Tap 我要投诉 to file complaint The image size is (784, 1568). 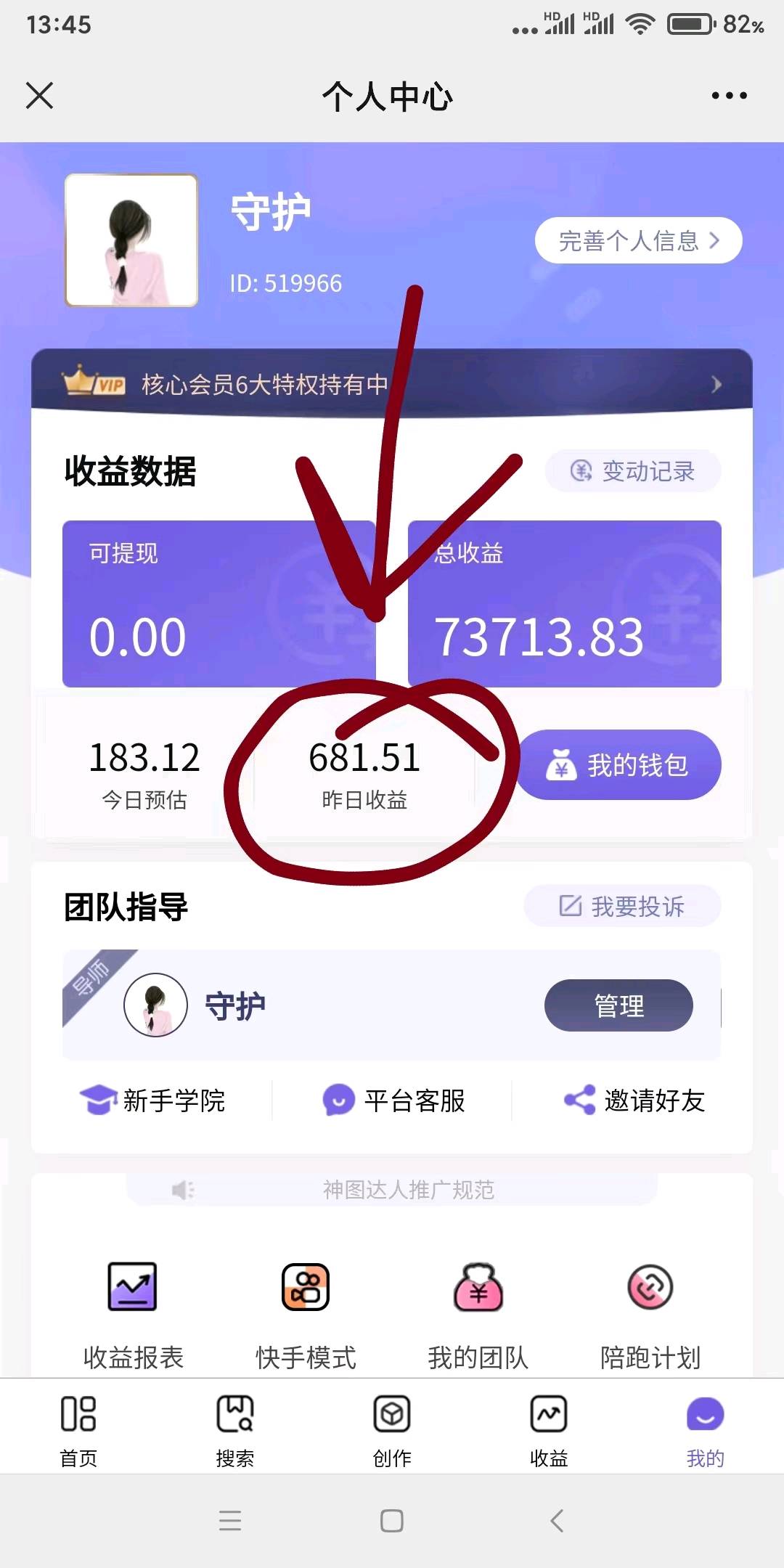(x=622, y=906)
